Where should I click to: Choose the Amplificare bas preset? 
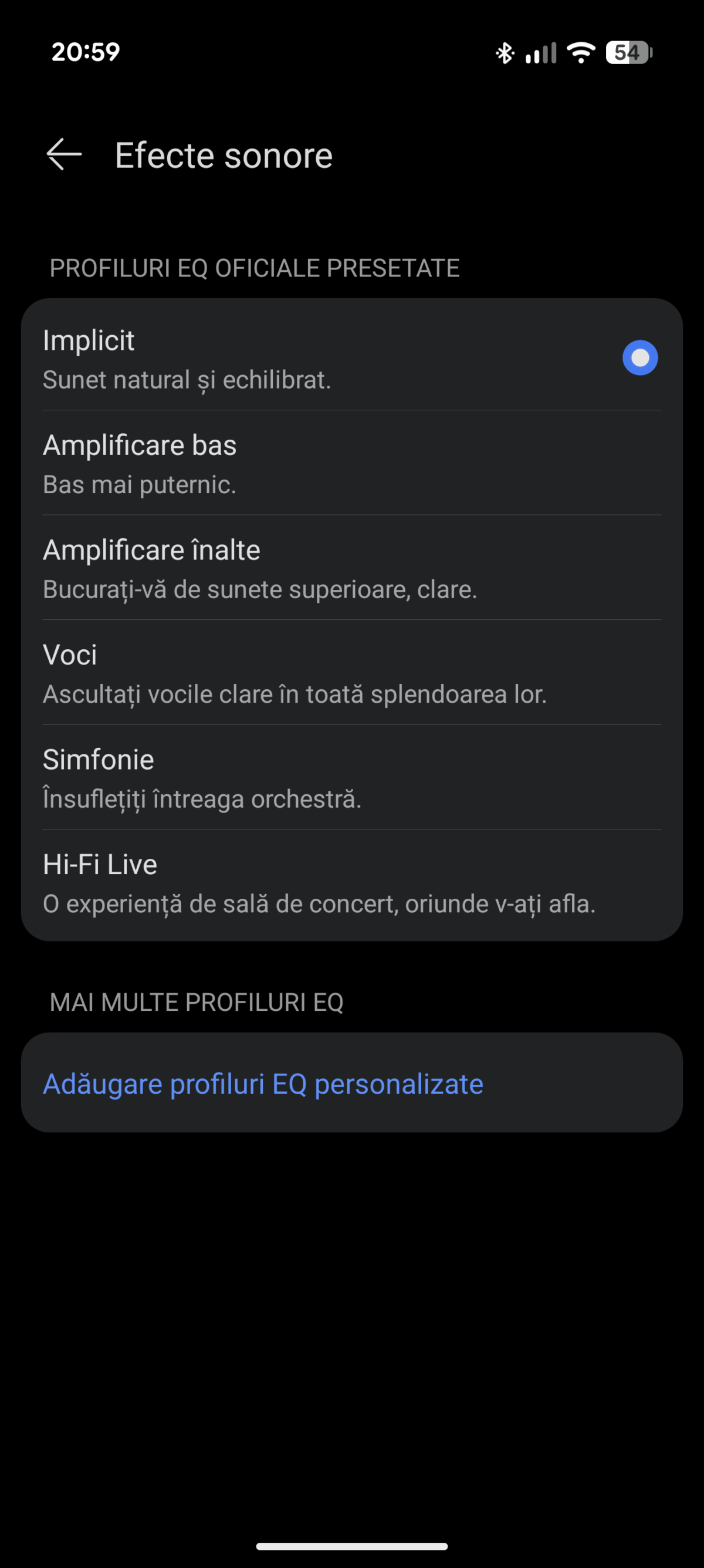tap(351, 463)
